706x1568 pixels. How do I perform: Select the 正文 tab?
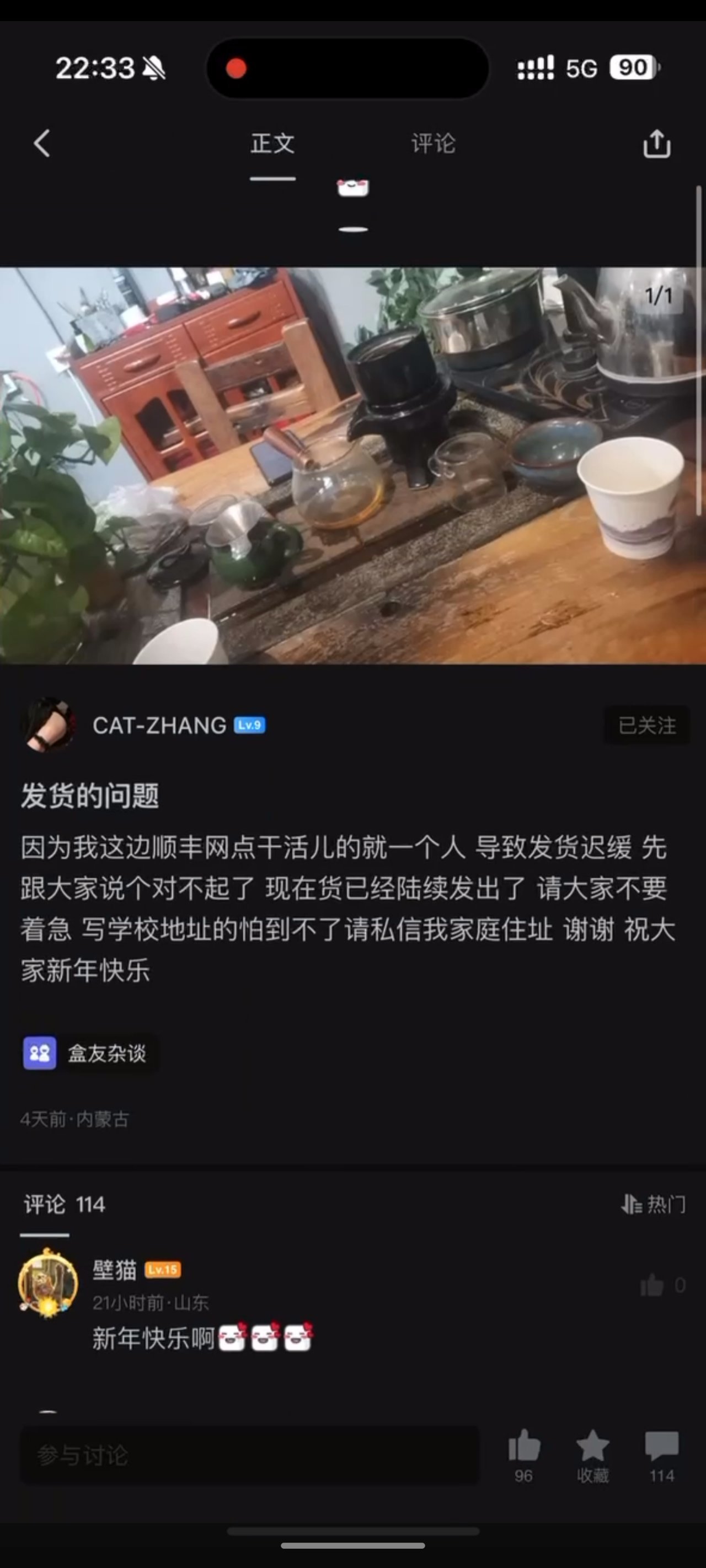(x=273, y=144)
